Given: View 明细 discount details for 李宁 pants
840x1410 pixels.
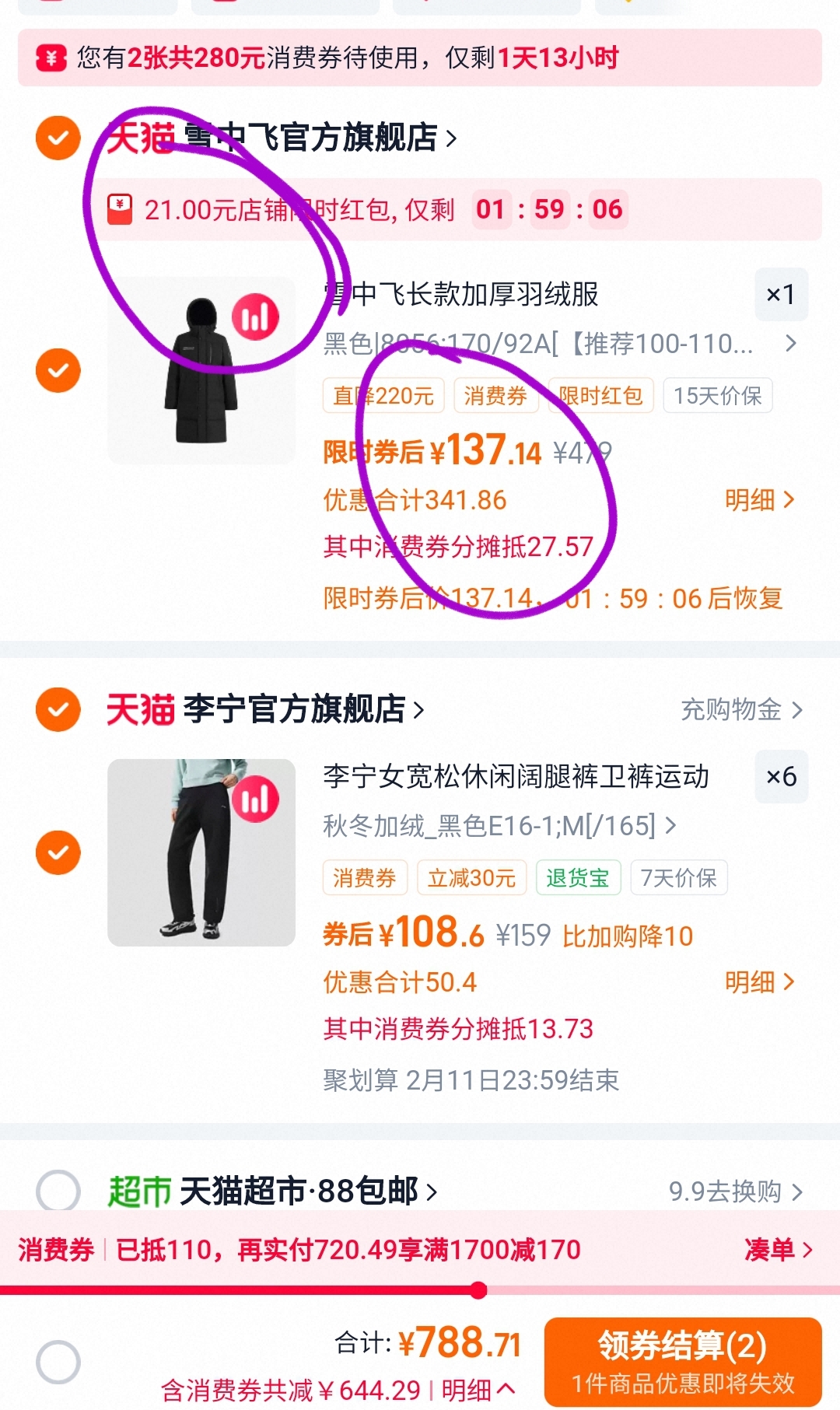Looking at the screenshot, I should coord(760,981).
